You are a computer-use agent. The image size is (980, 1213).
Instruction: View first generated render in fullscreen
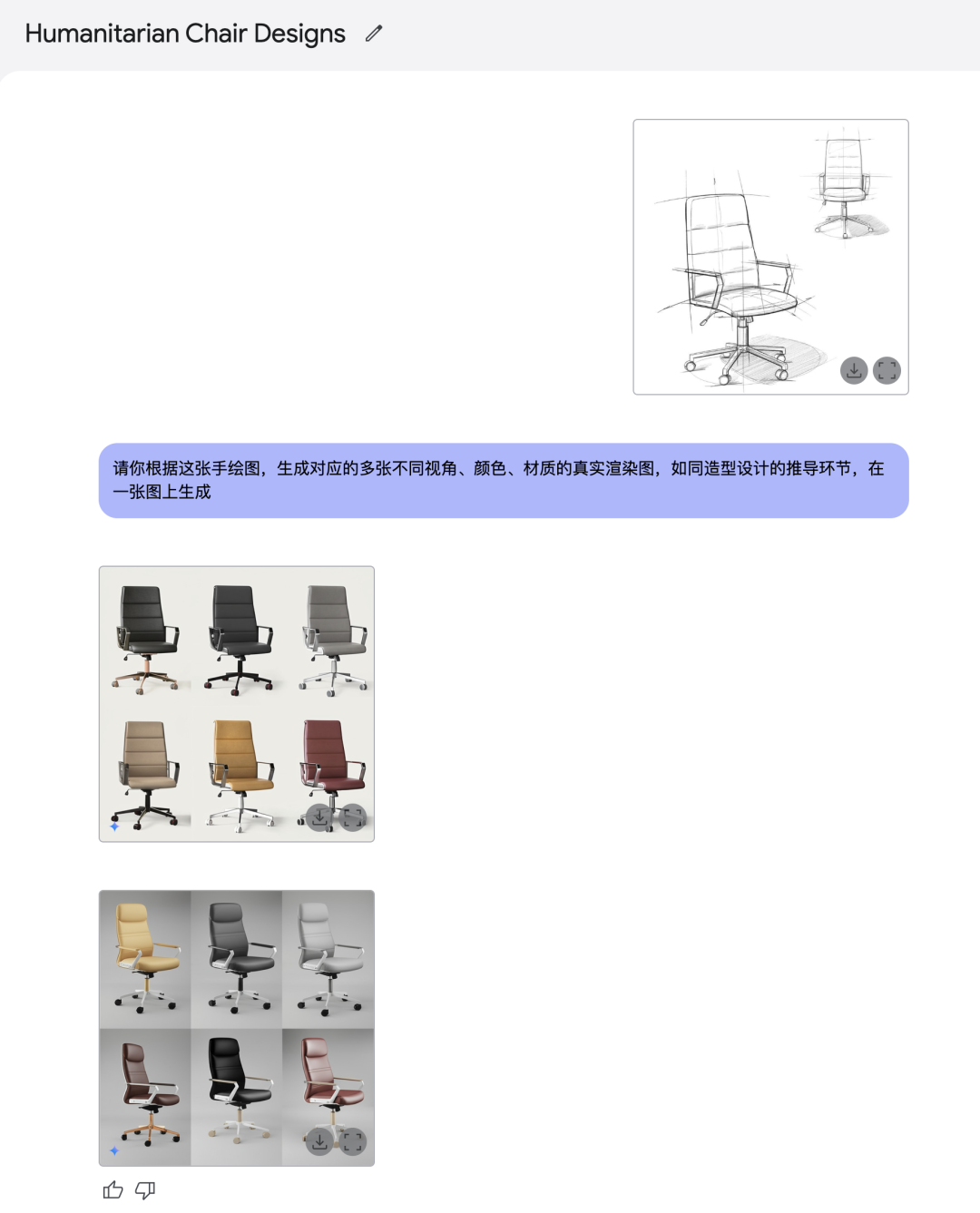tap(352, 817)
